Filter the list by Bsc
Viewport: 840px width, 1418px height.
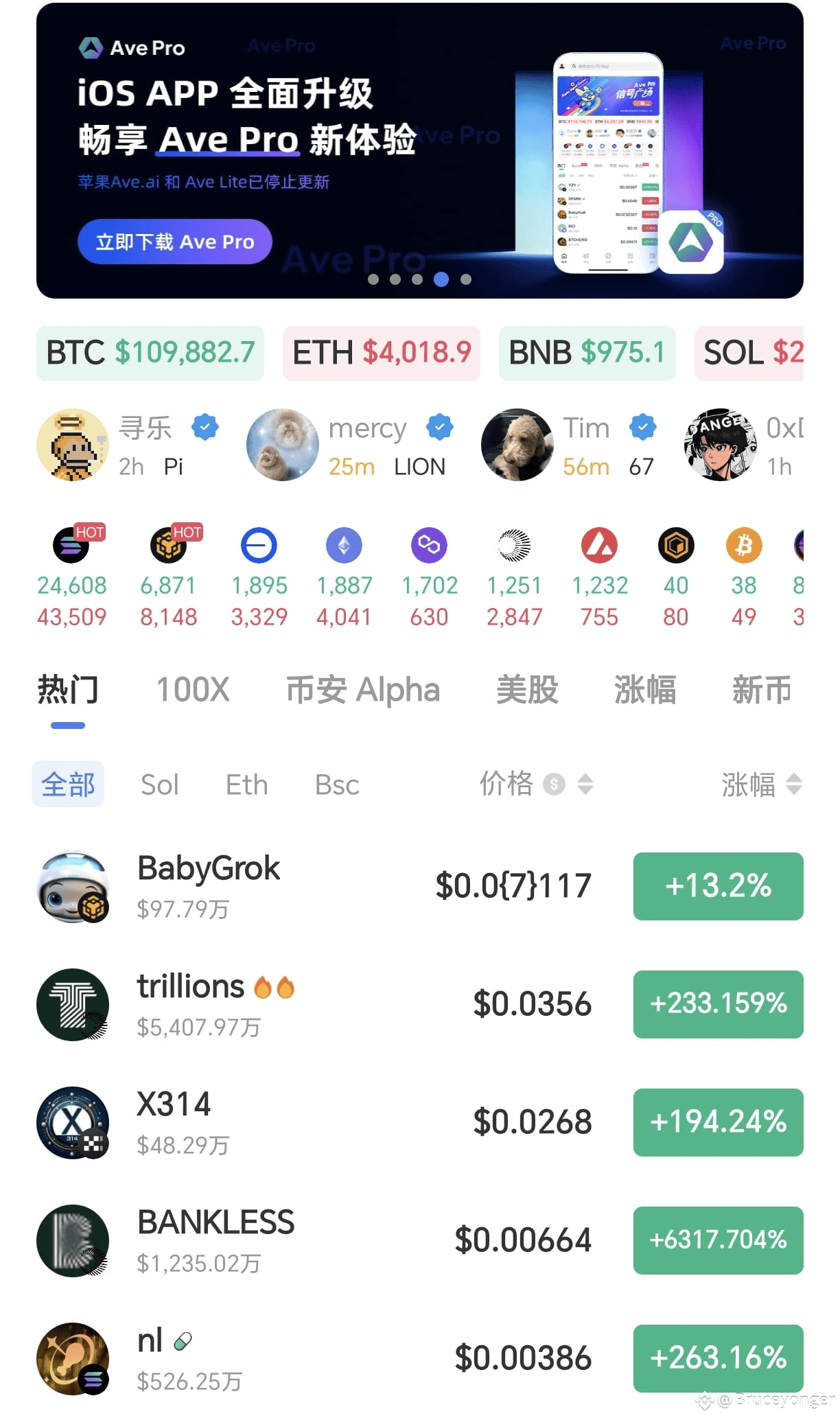tap(337, 784)
